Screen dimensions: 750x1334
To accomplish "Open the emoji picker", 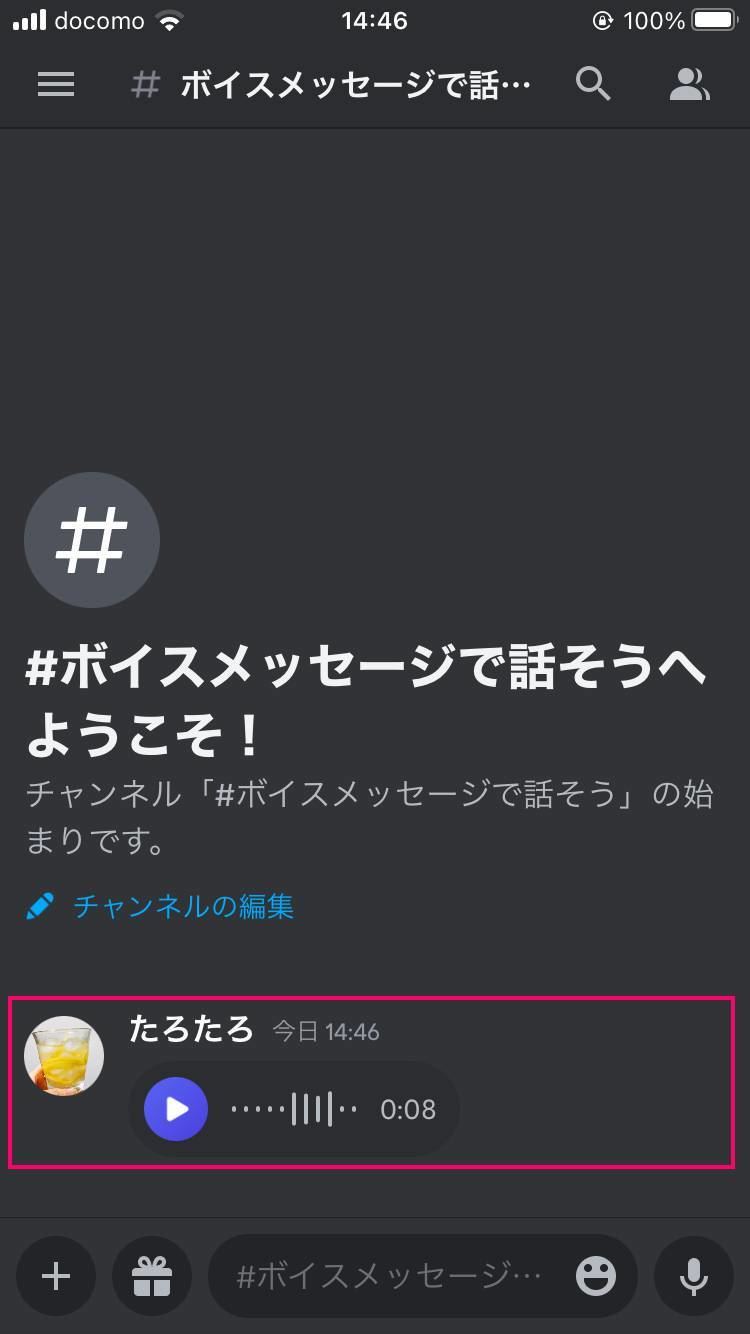I will [596, 1276].
